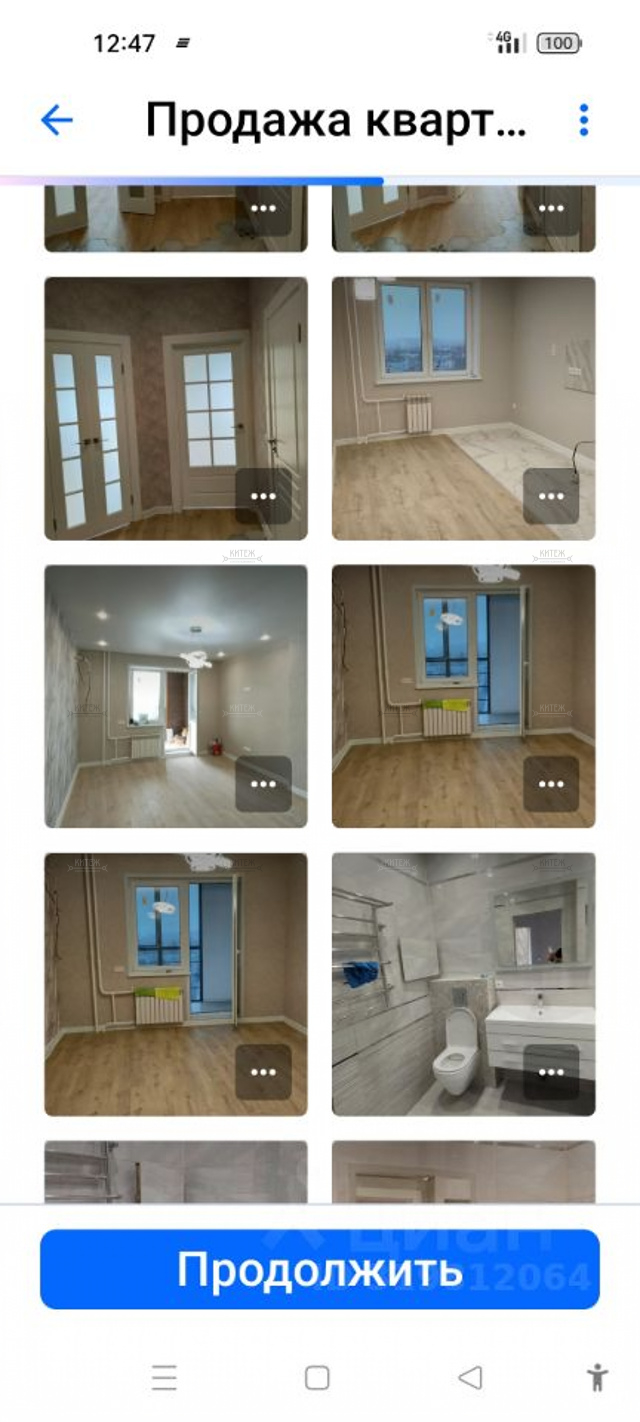
Task: Open the photo of room with marble floor tile
Action: click(x=464, y=408)
